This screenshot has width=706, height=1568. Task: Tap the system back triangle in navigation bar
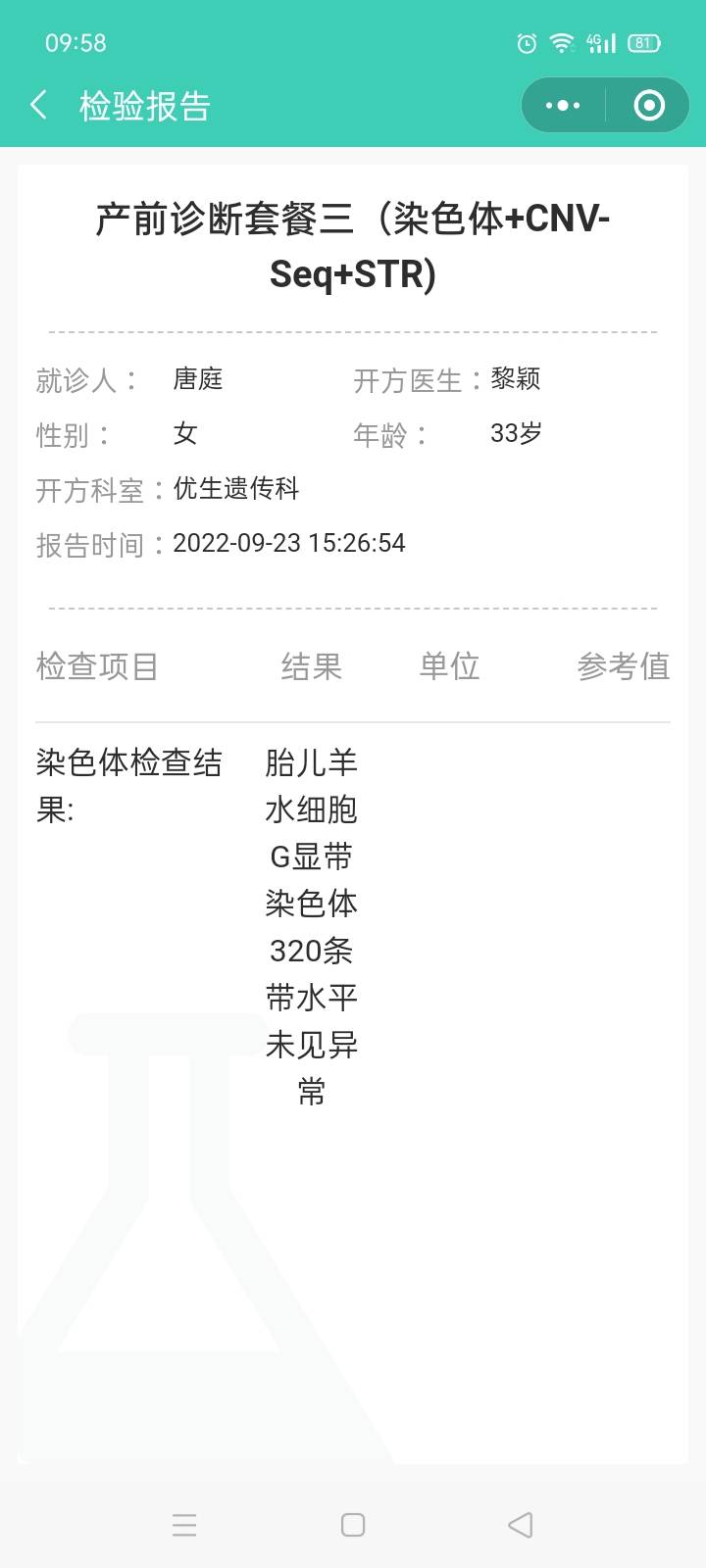[521, 1525]
